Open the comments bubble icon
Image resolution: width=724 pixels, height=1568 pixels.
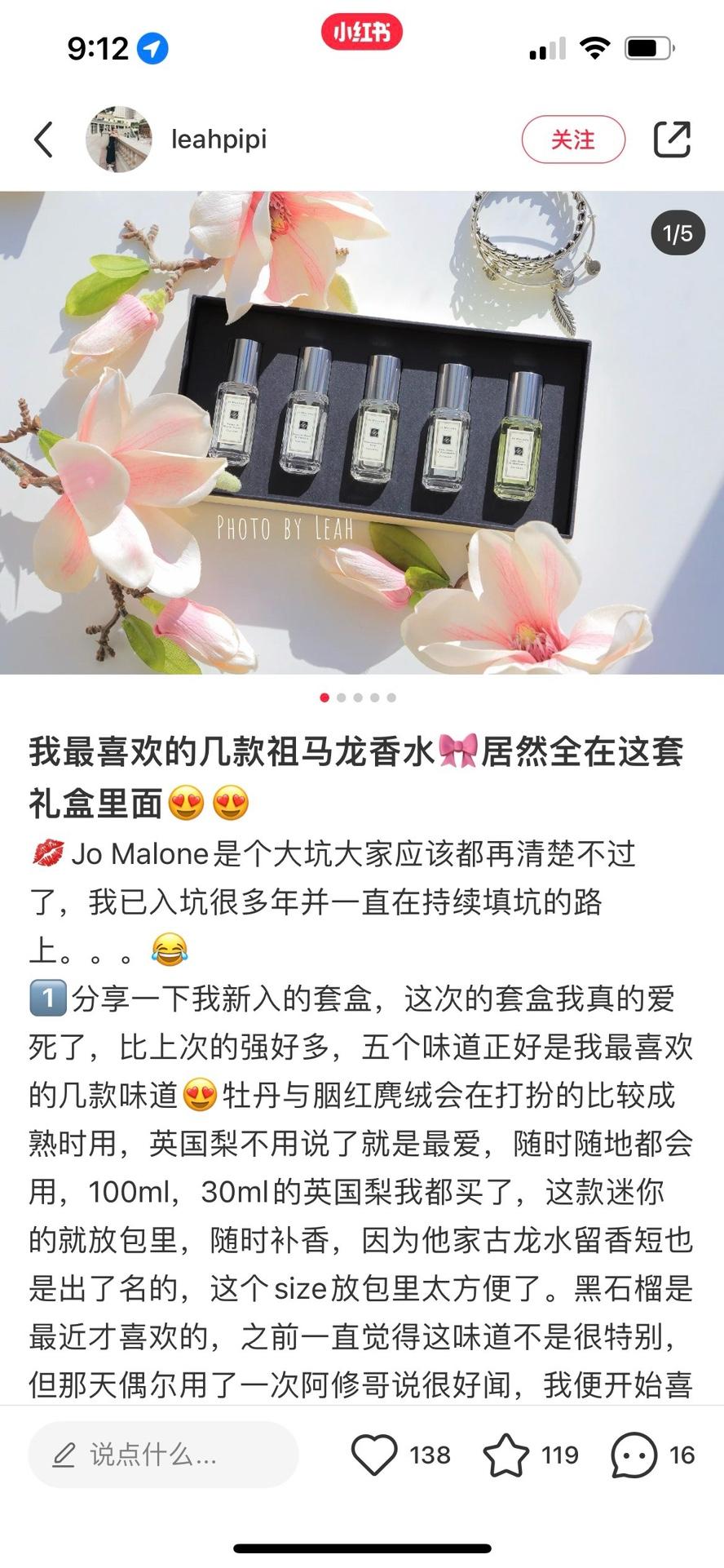pos(633,1455)
